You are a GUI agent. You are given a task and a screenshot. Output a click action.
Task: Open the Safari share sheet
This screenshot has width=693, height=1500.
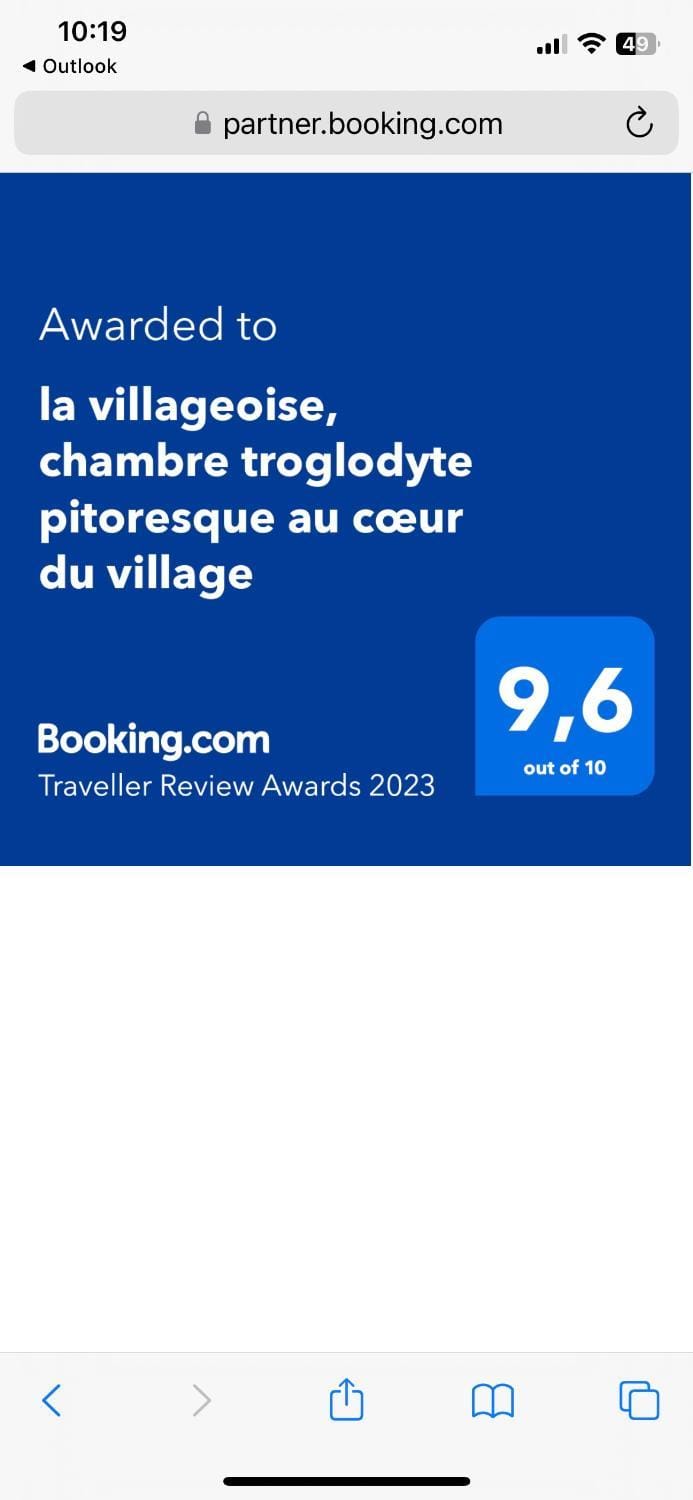click(x=346, y=1399)
